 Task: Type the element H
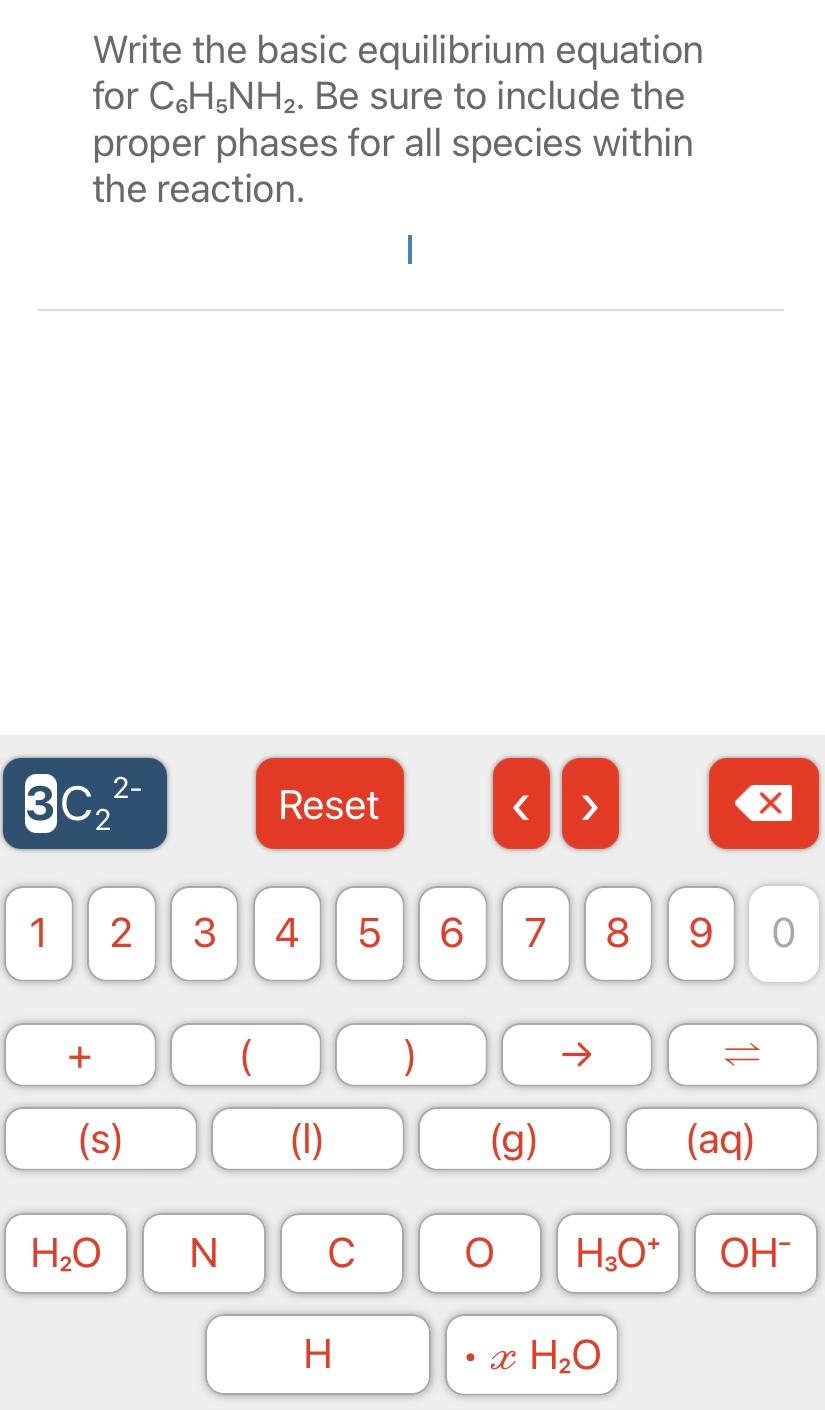[x=318, y=1354]
